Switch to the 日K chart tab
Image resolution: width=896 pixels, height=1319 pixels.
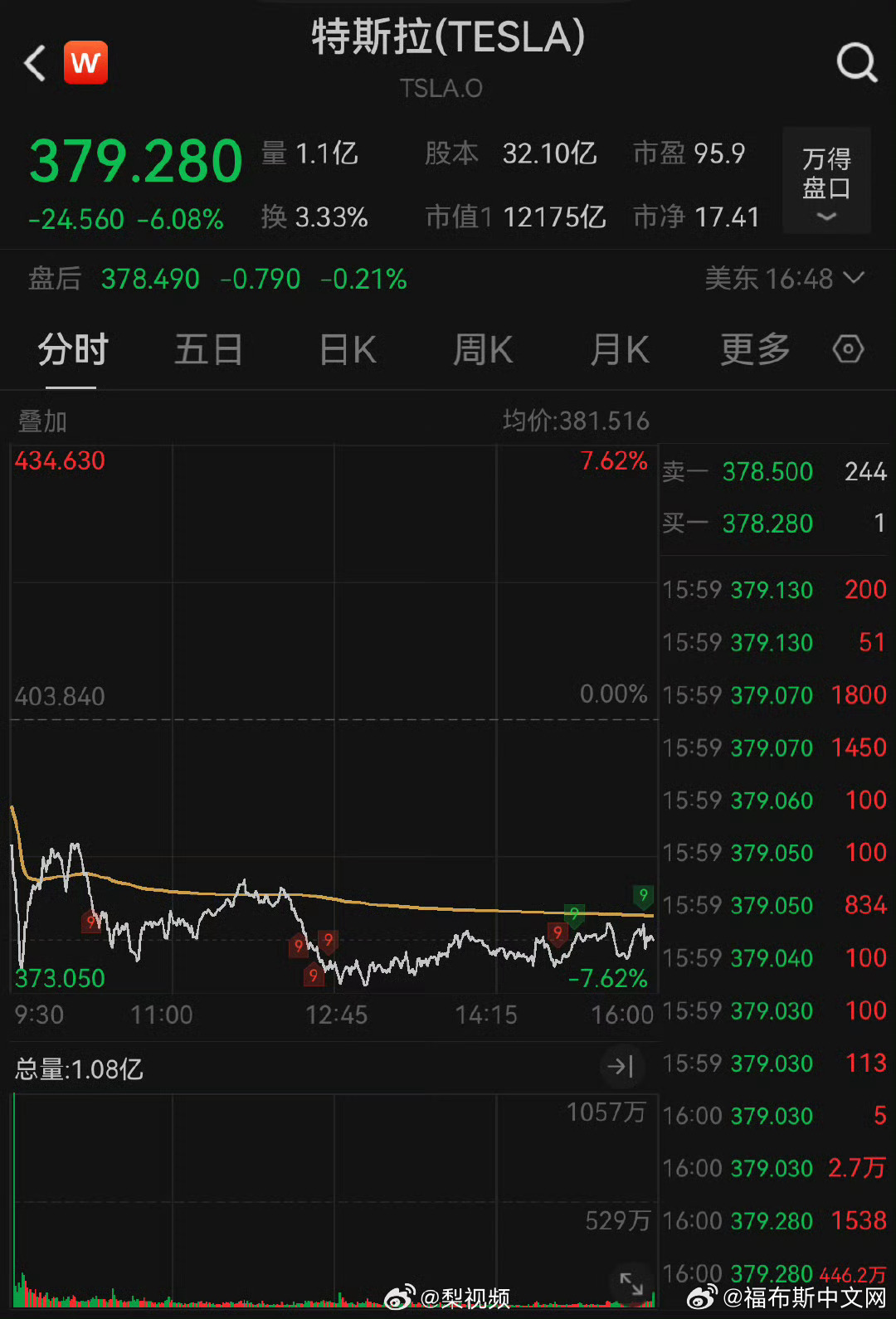[348, 349]
